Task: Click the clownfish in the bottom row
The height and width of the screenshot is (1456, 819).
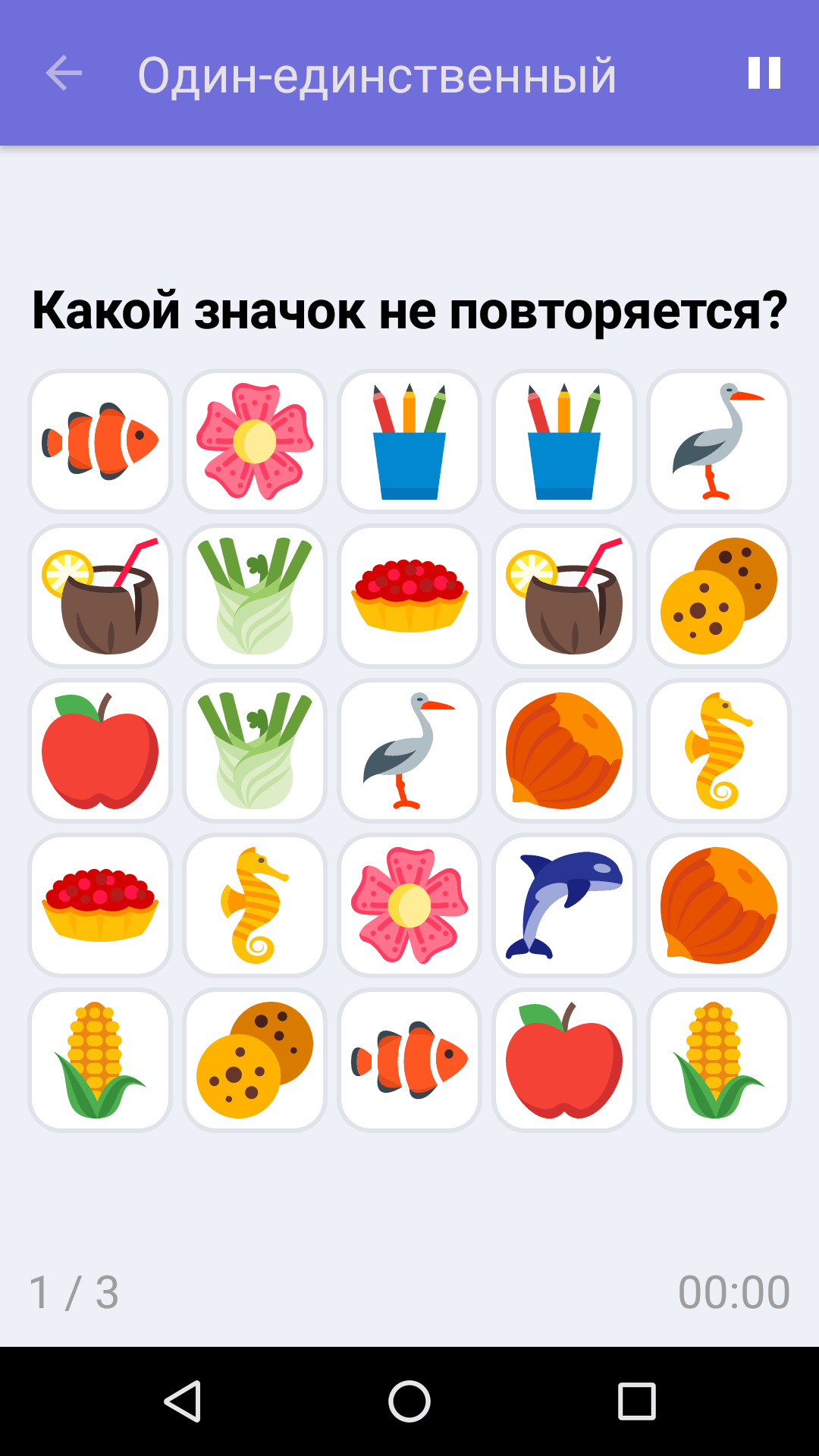Action: click(x=409, y=1060)
